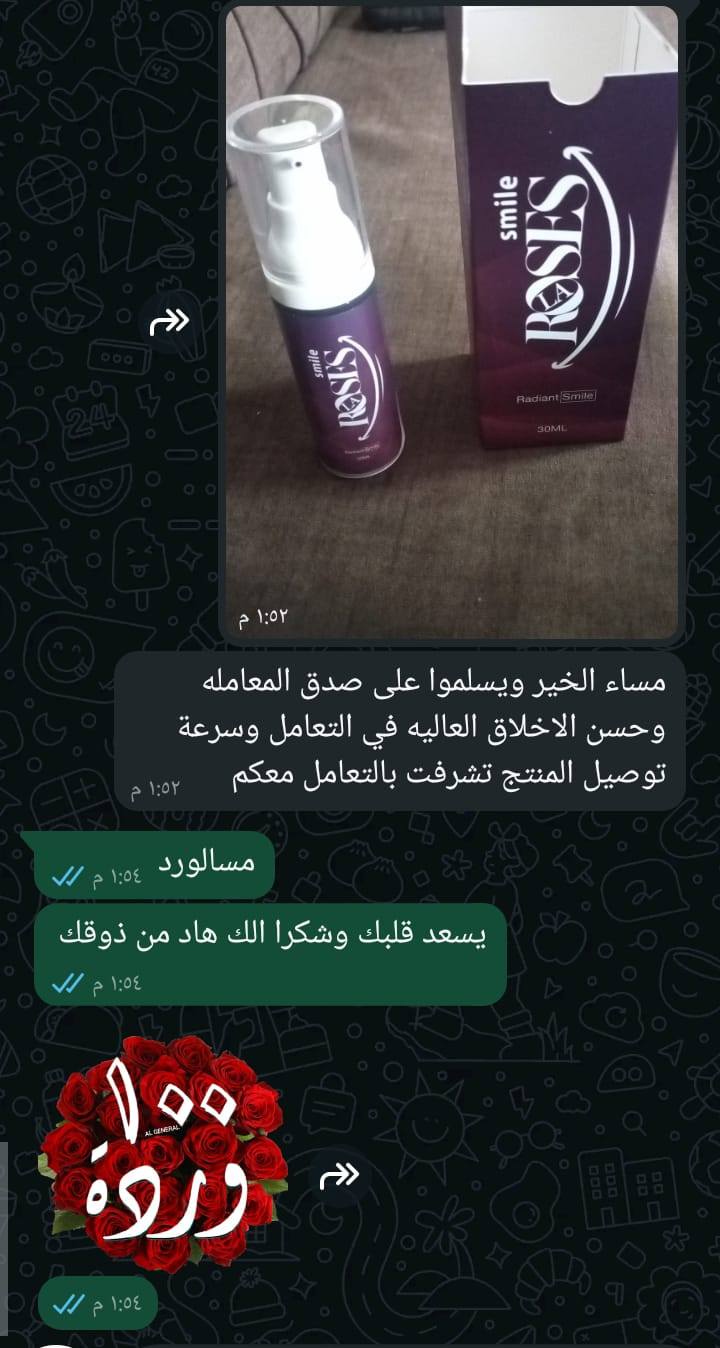Image resolution: width=720 pixels, height=1348 pixels.
Task: Open the 100 roses sticker
Action: click(162, 1152)
